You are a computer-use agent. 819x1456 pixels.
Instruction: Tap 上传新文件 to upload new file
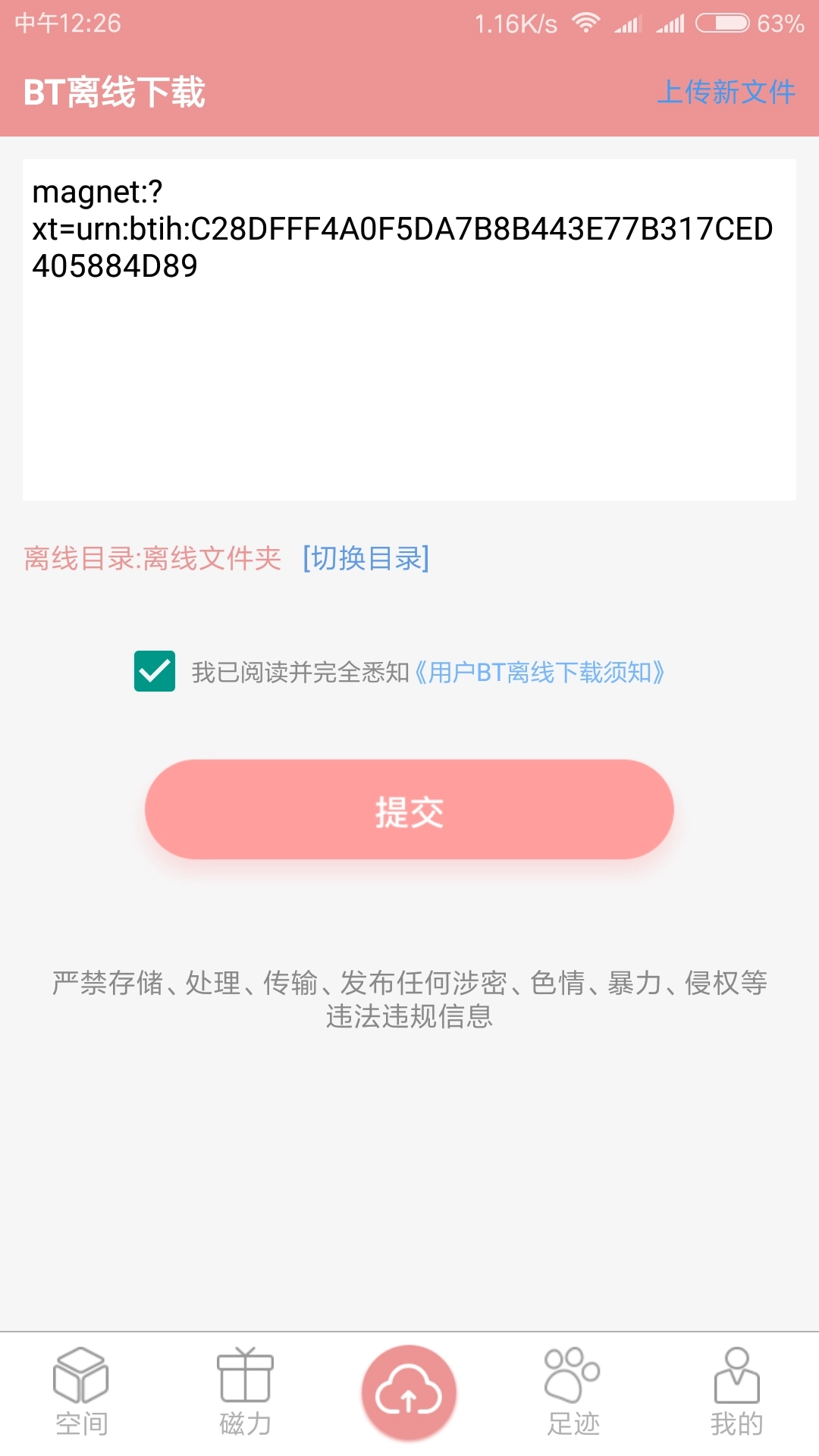click(727, 93)
